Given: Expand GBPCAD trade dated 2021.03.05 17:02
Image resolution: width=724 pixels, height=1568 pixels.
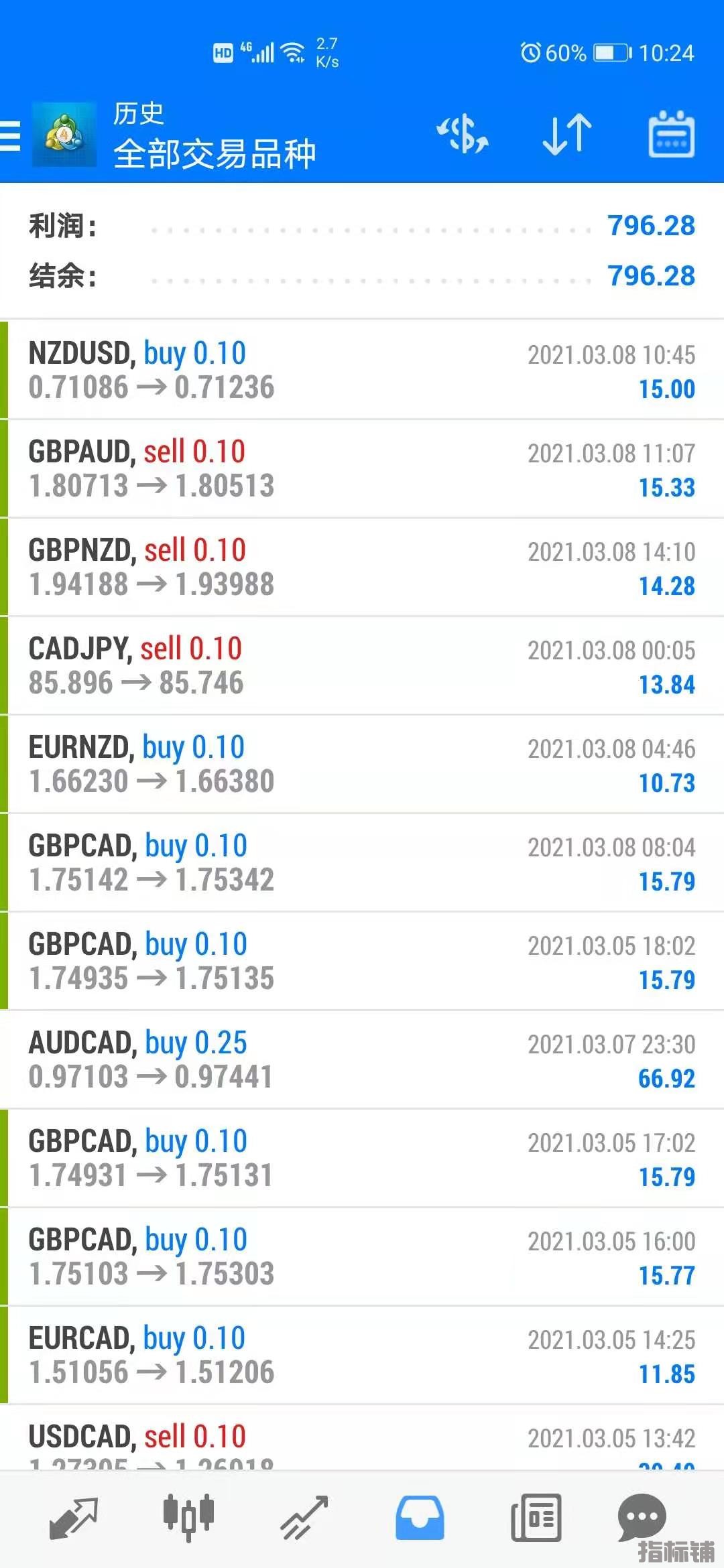Looking at the screenshot, I should [x=362, y=1159].
